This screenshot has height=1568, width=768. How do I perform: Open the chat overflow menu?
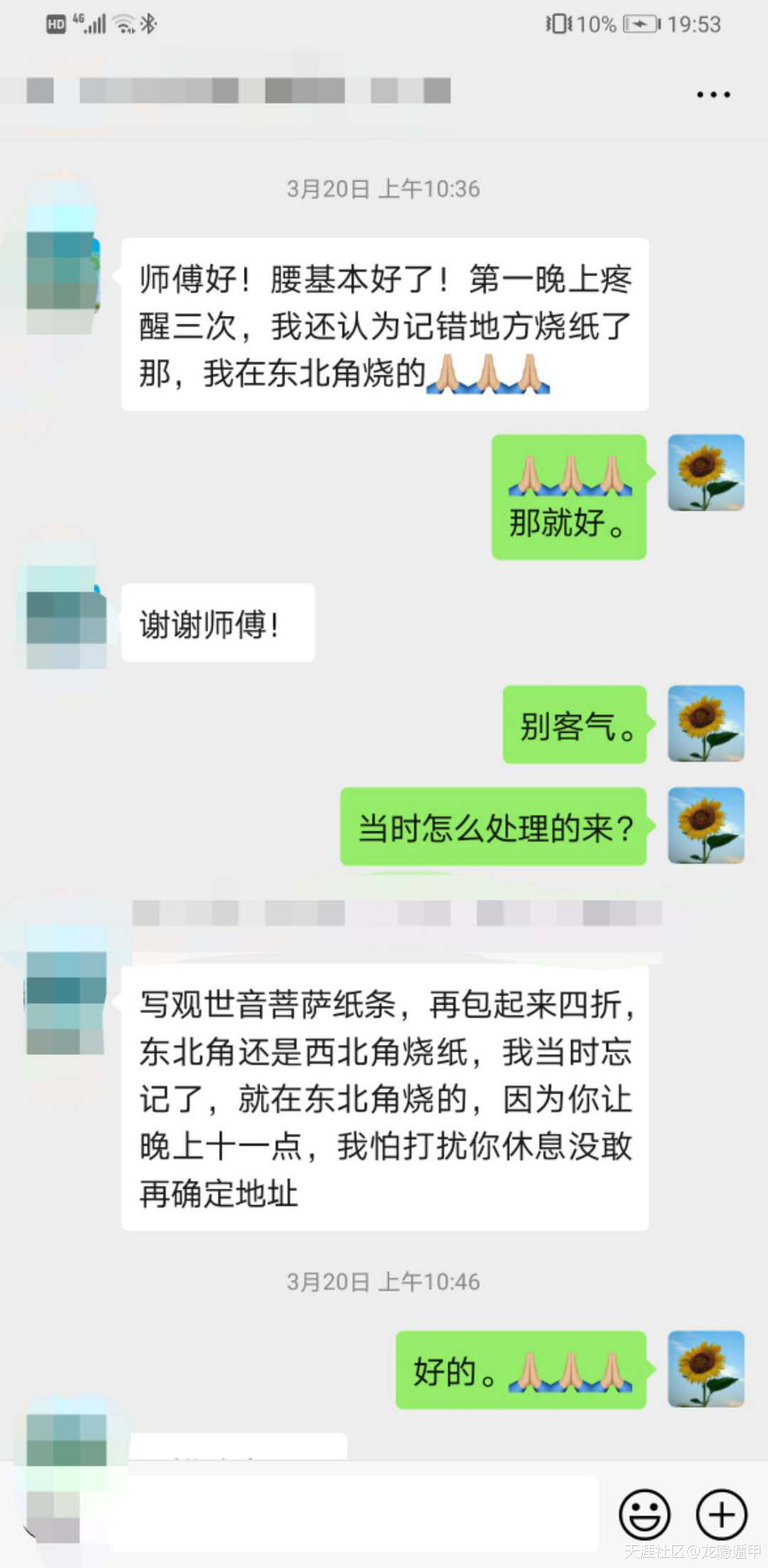click(712, 94)
